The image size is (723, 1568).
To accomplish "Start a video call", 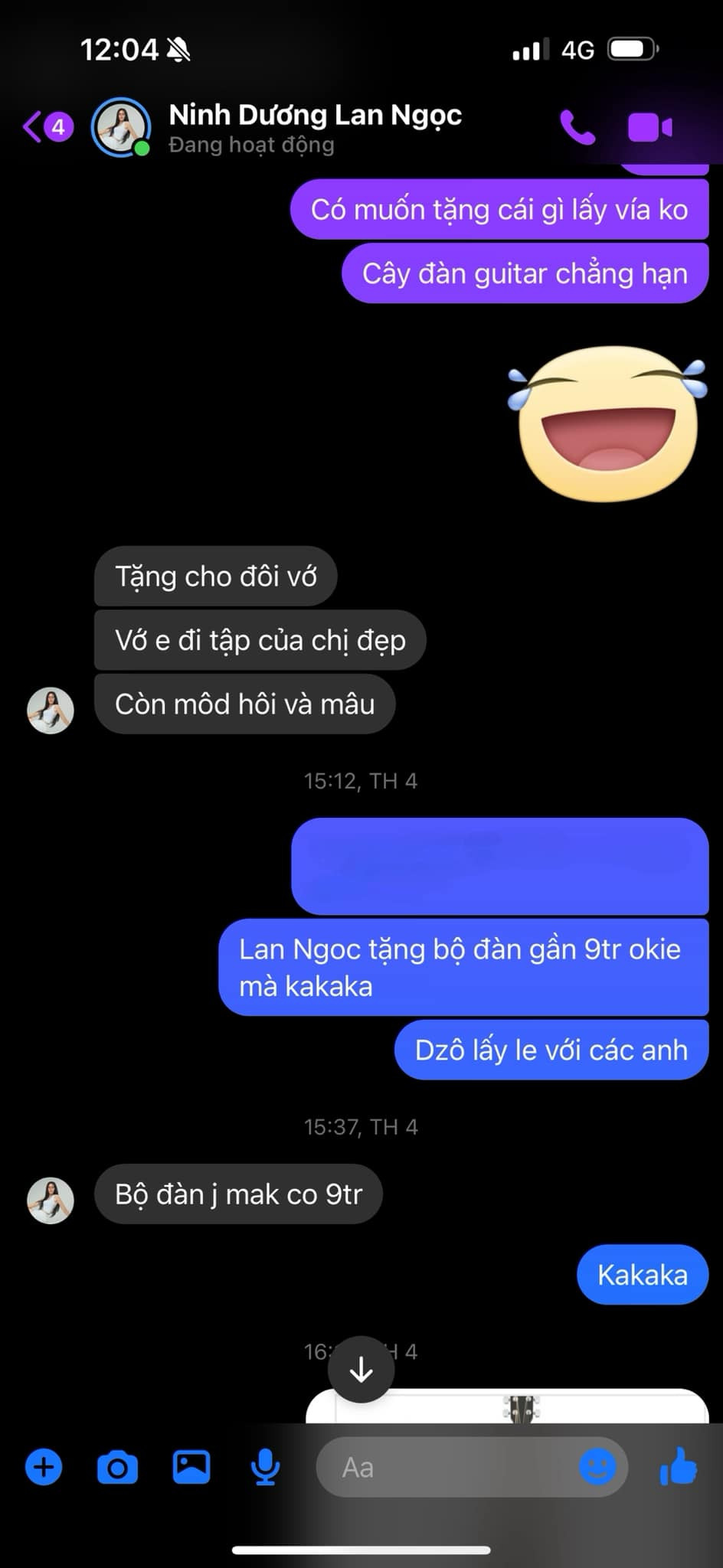I will click(649, 127).
